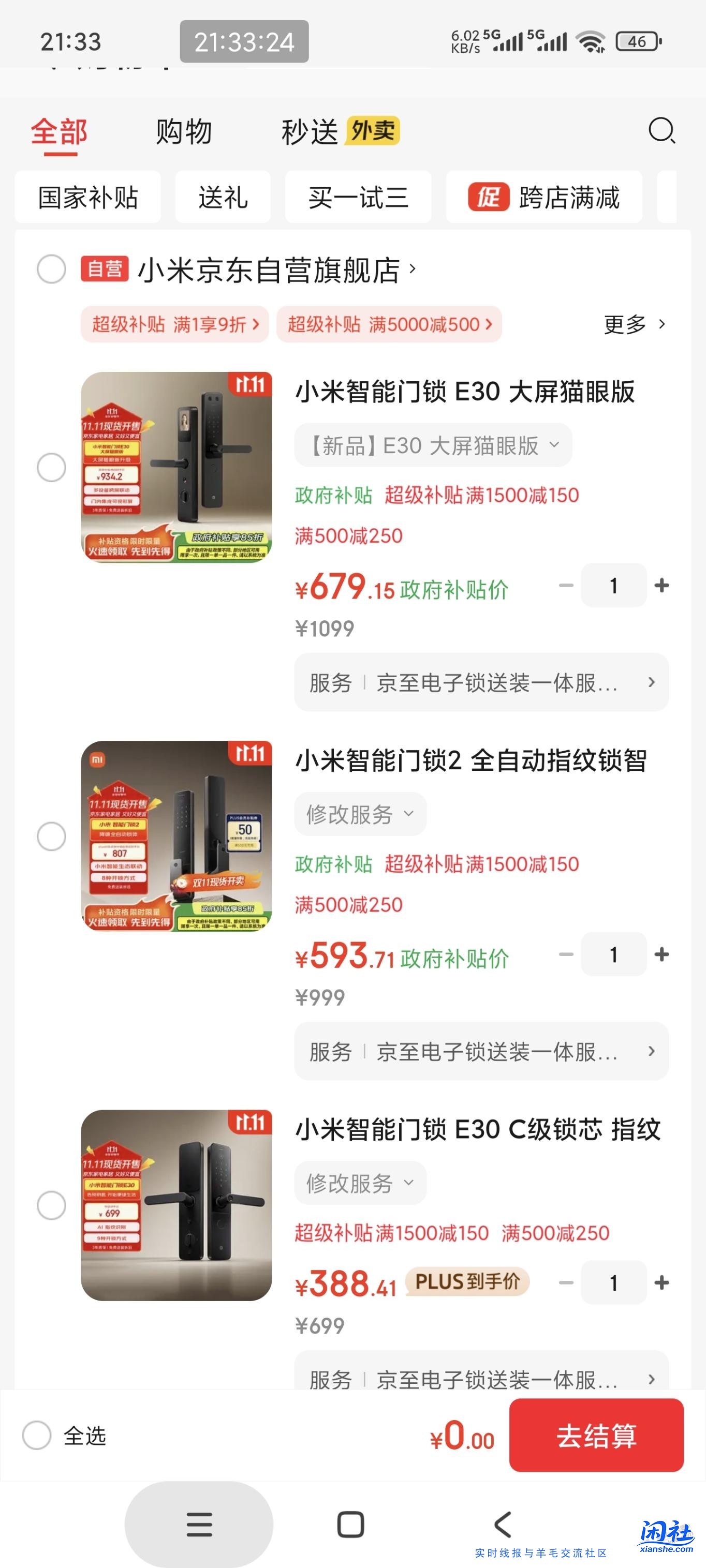
Task: Switch to the 购物 tab
Action: (184, 131)
